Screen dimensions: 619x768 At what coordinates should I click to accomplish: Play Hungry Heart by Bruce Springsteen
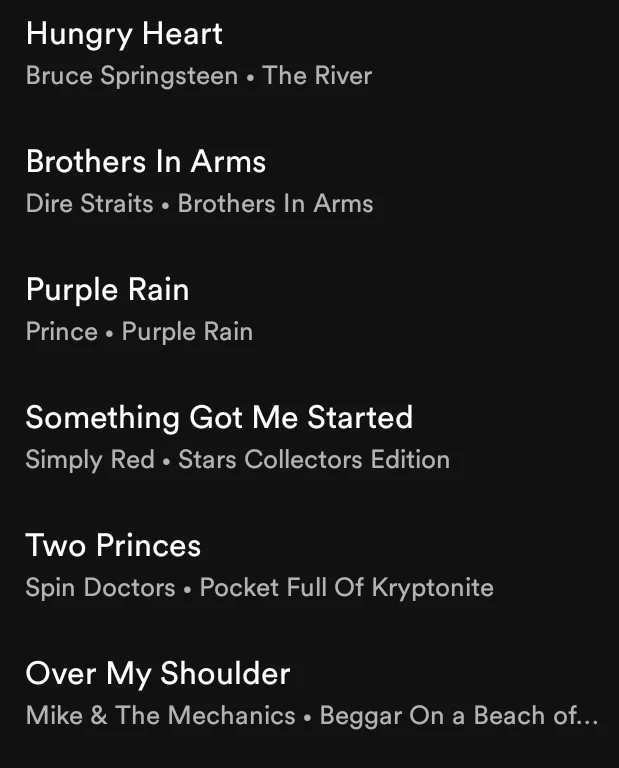click(x=125, y=35)
